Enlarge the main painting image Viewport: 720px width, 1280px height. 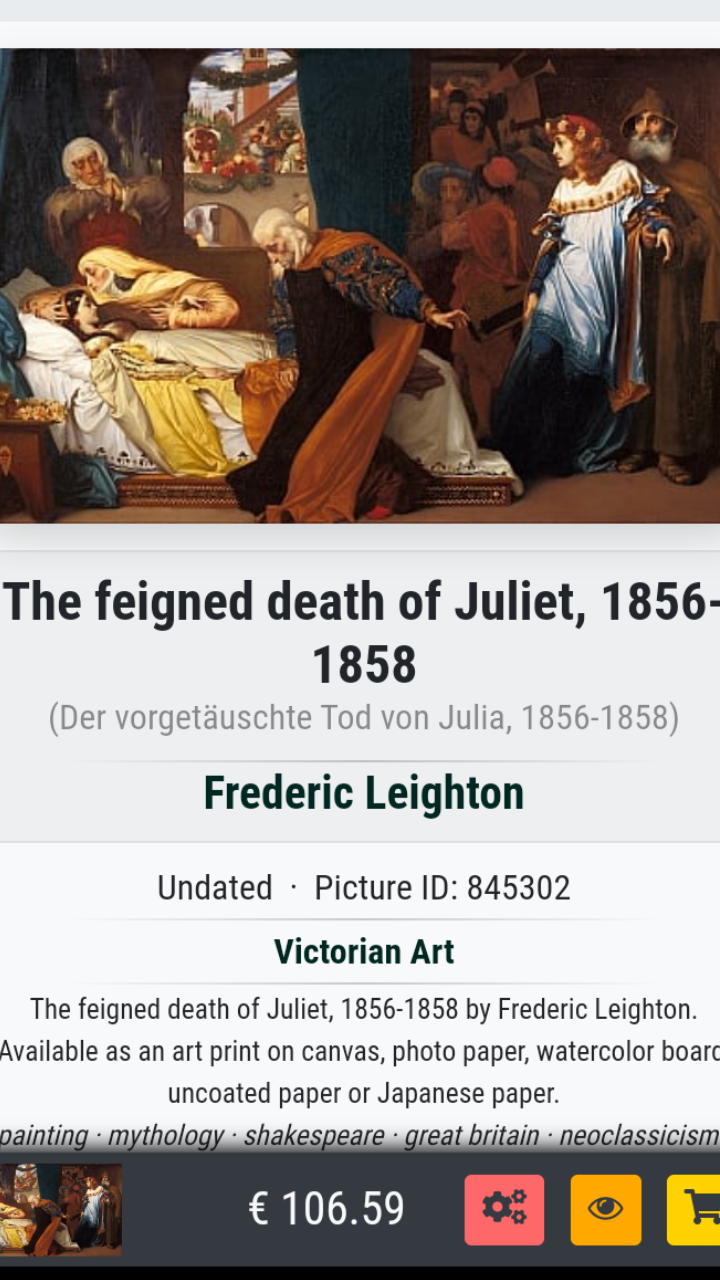tap(360, 285)
